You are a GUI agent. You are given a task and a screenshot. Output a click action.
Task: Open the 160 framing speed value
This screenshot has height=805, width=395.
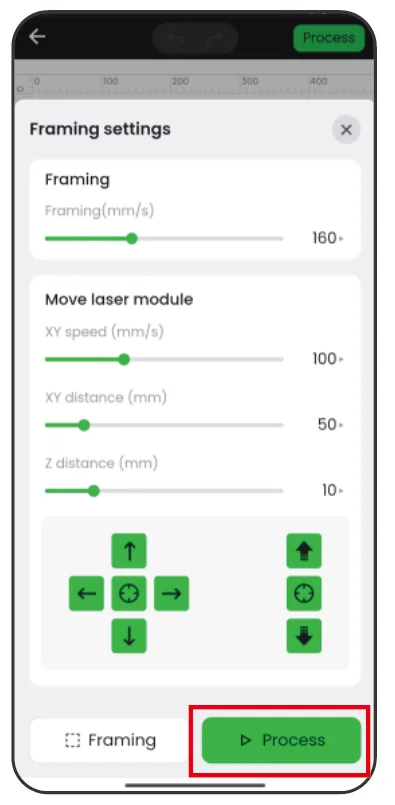(327, 238)
